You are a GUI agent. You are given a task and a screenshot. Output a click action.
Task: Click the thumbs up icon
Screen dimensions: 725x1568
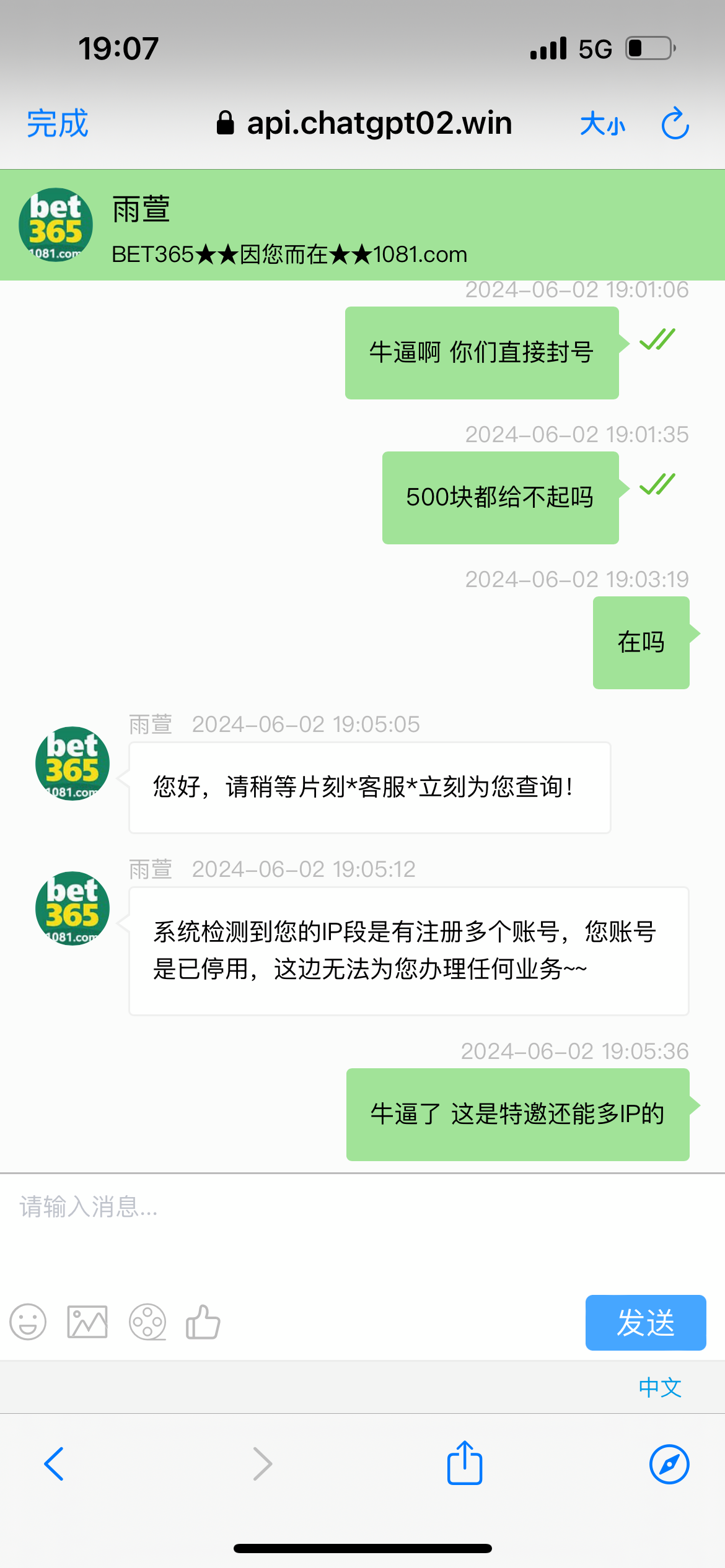click(204, 1322)
